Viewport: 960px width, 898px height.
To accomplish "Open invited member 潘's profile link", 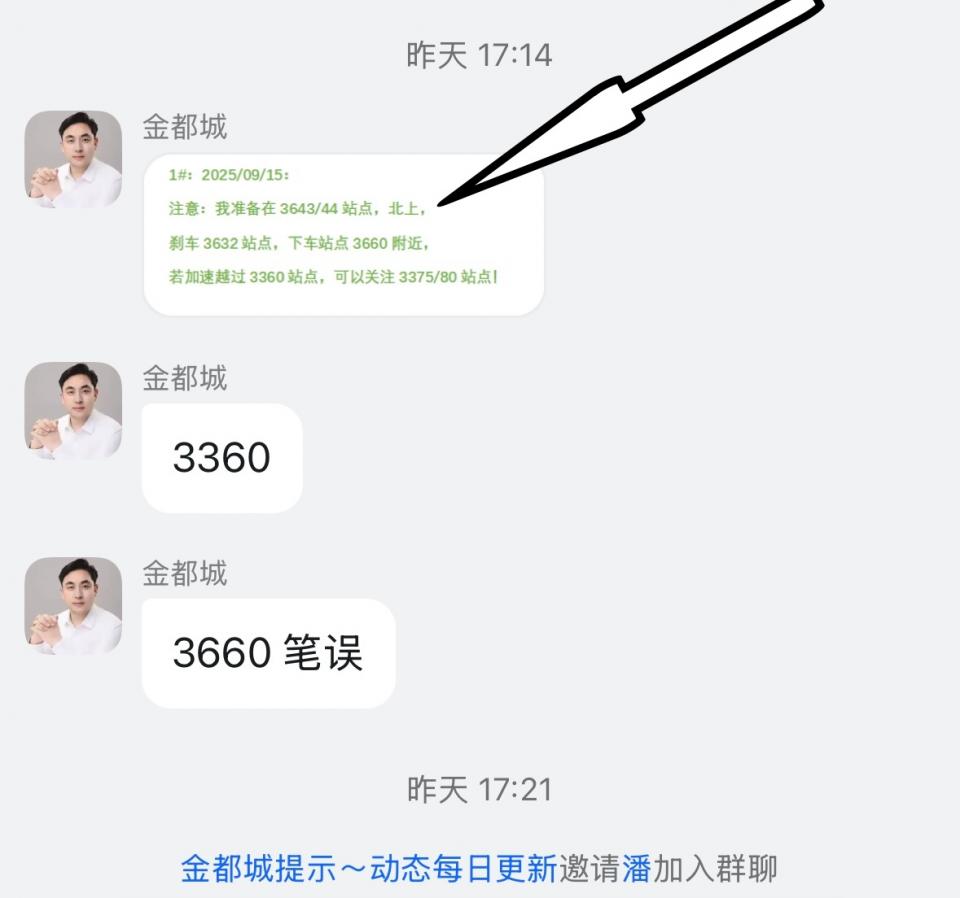I will pyautogui.click(x=637, y=868).
